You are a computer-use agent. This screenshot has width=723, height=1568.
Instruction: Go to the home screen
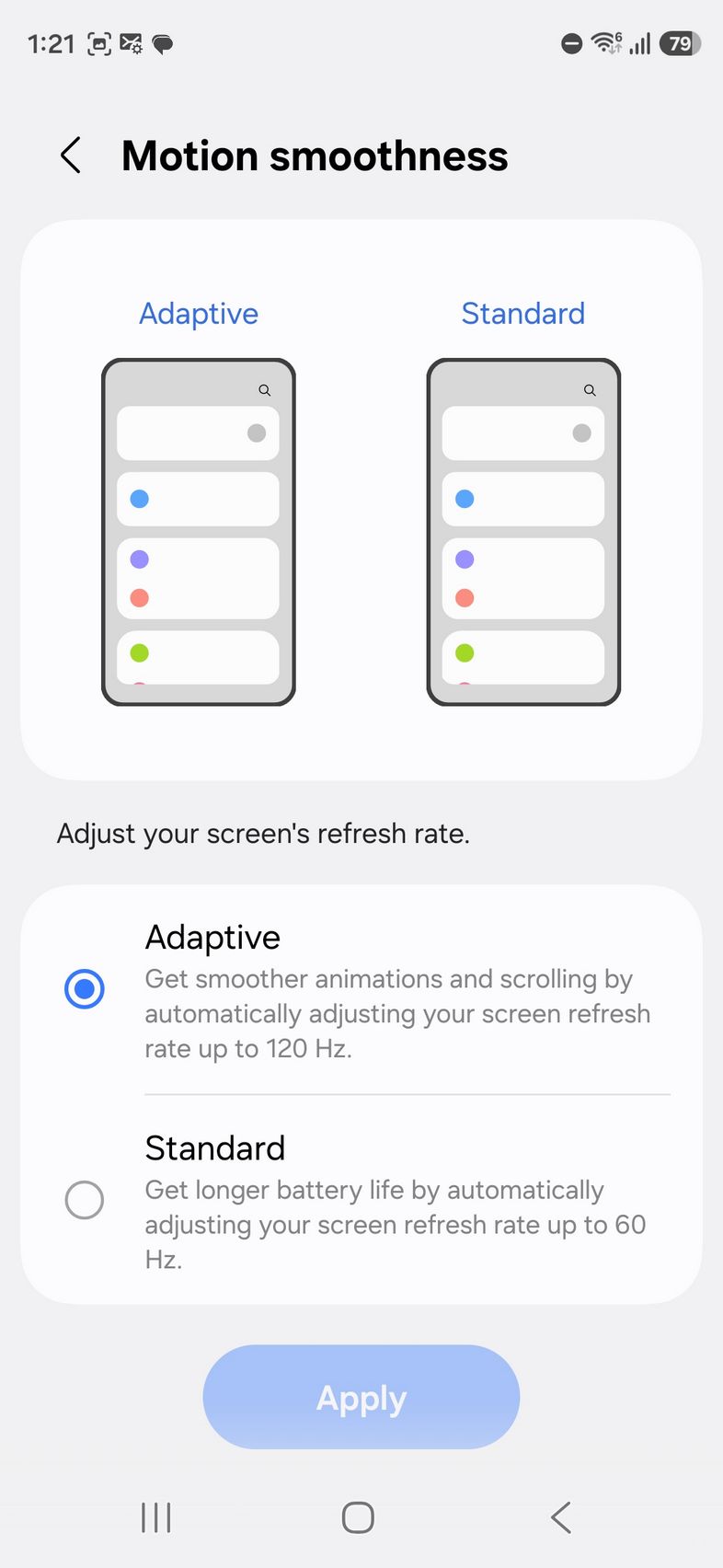click(x=358, y=1517)
